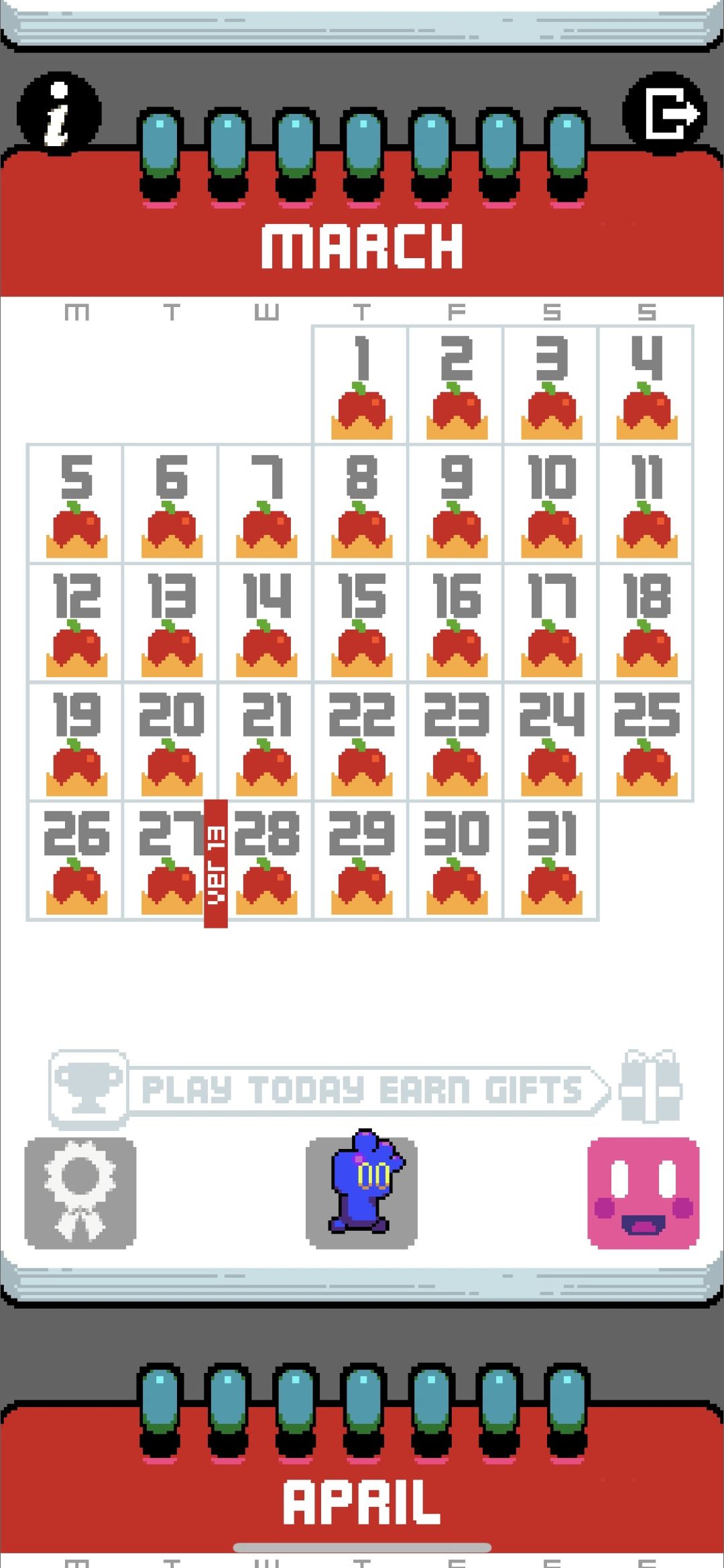Choose day 7 in March

coord(266,504)
